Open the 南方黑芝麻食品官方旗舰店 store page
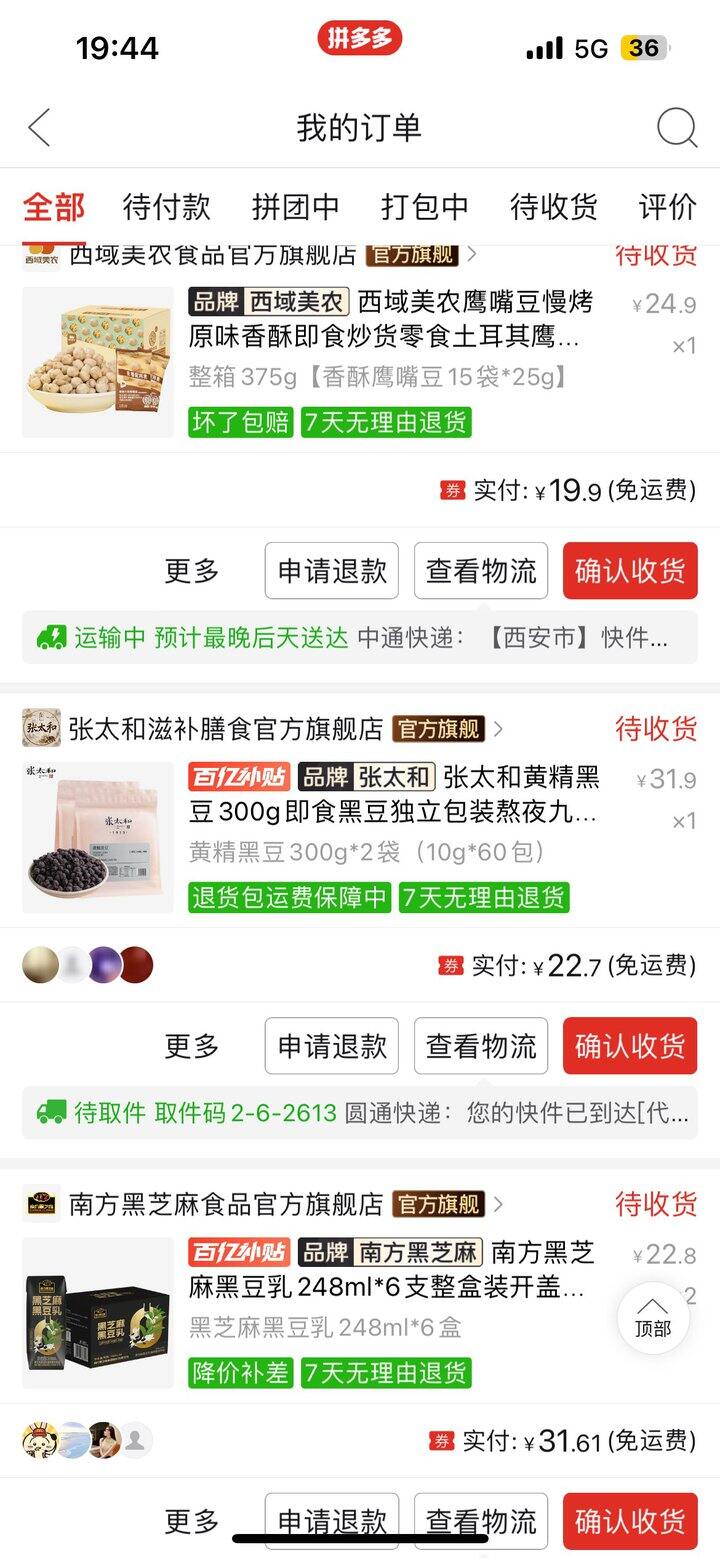 [x=226, y=1204]
